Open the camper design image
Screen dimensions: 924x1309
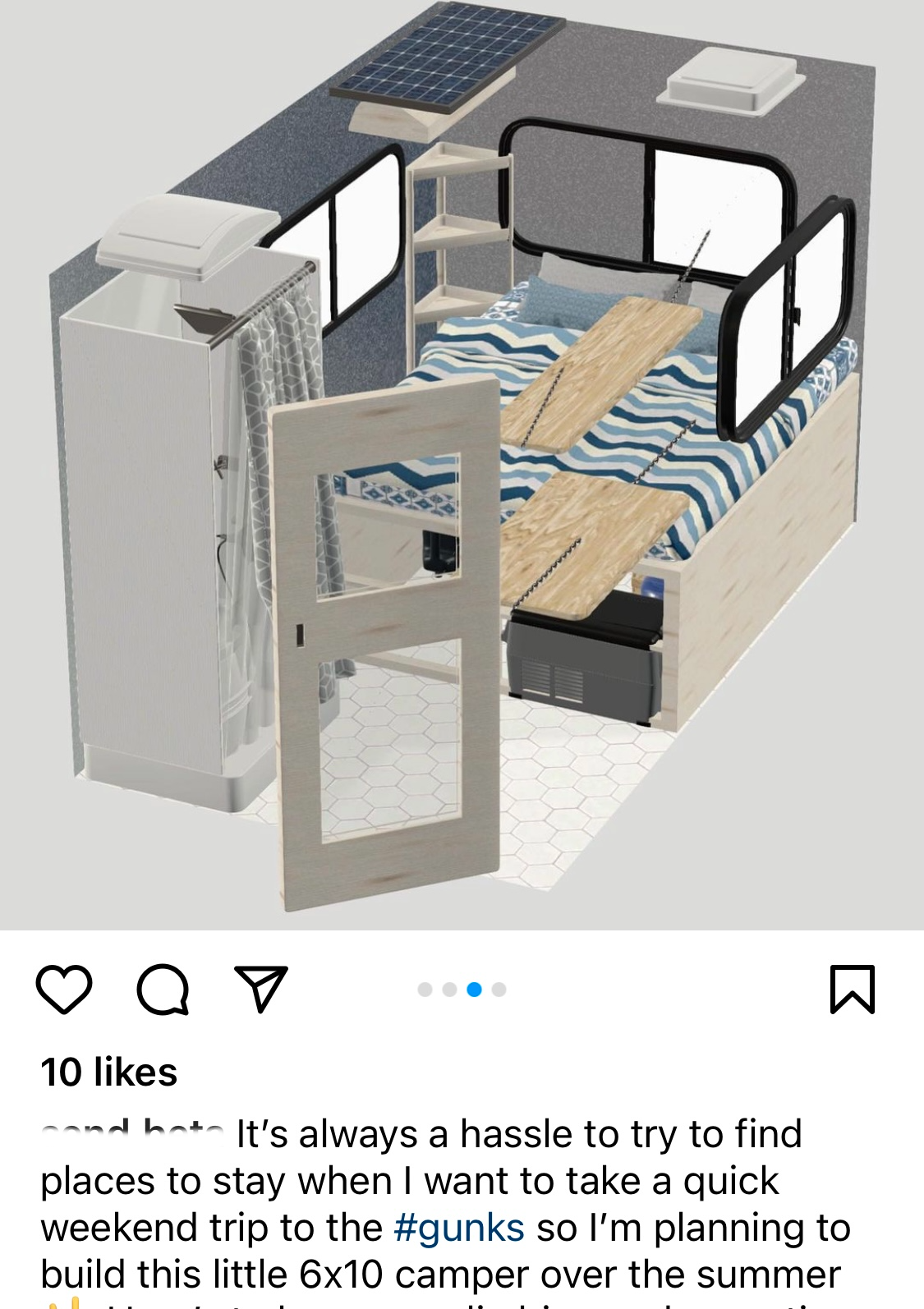point(462,460)
